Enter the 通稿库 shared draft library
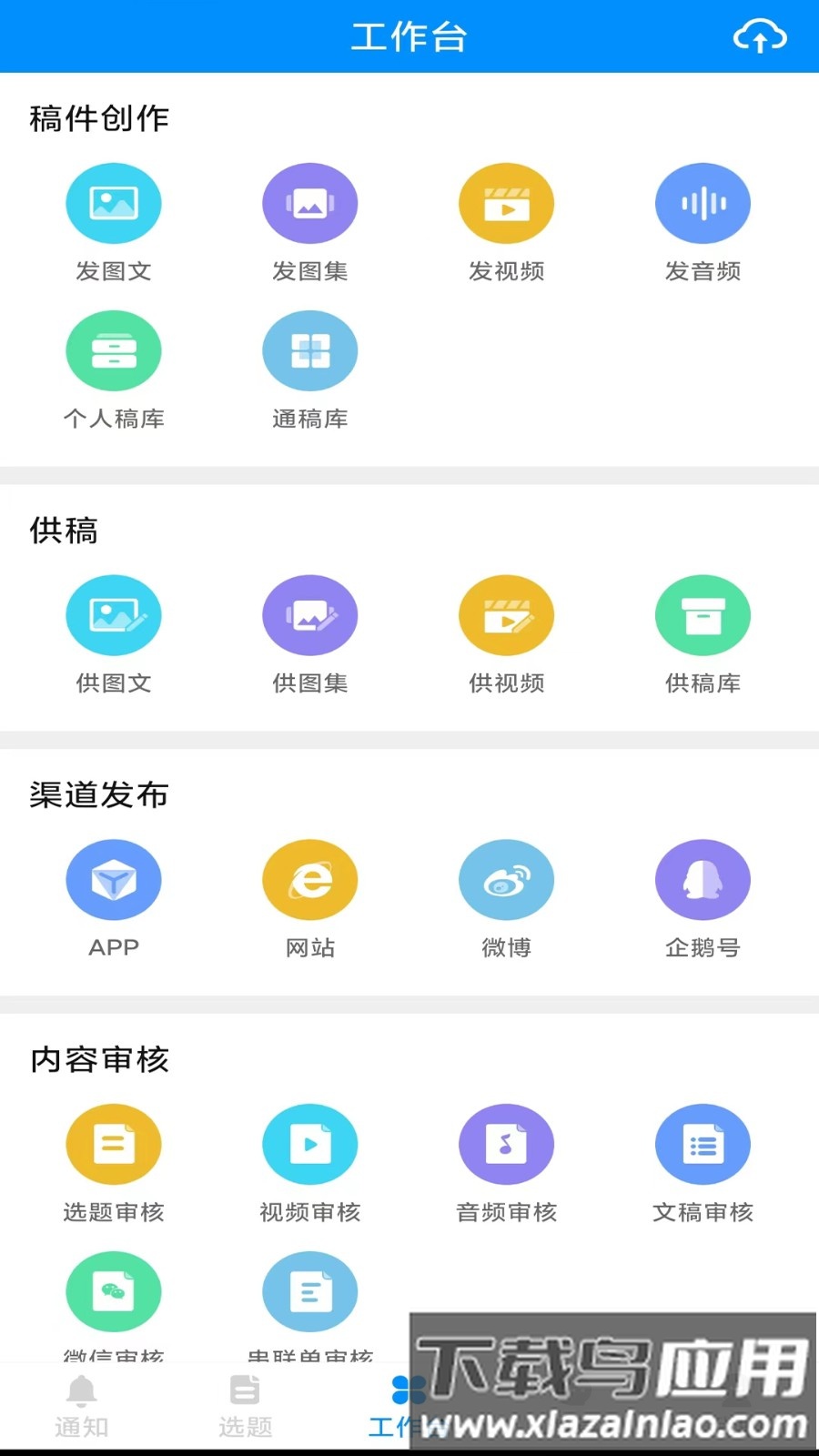The image size is (819, 1456). click(309, 350)
